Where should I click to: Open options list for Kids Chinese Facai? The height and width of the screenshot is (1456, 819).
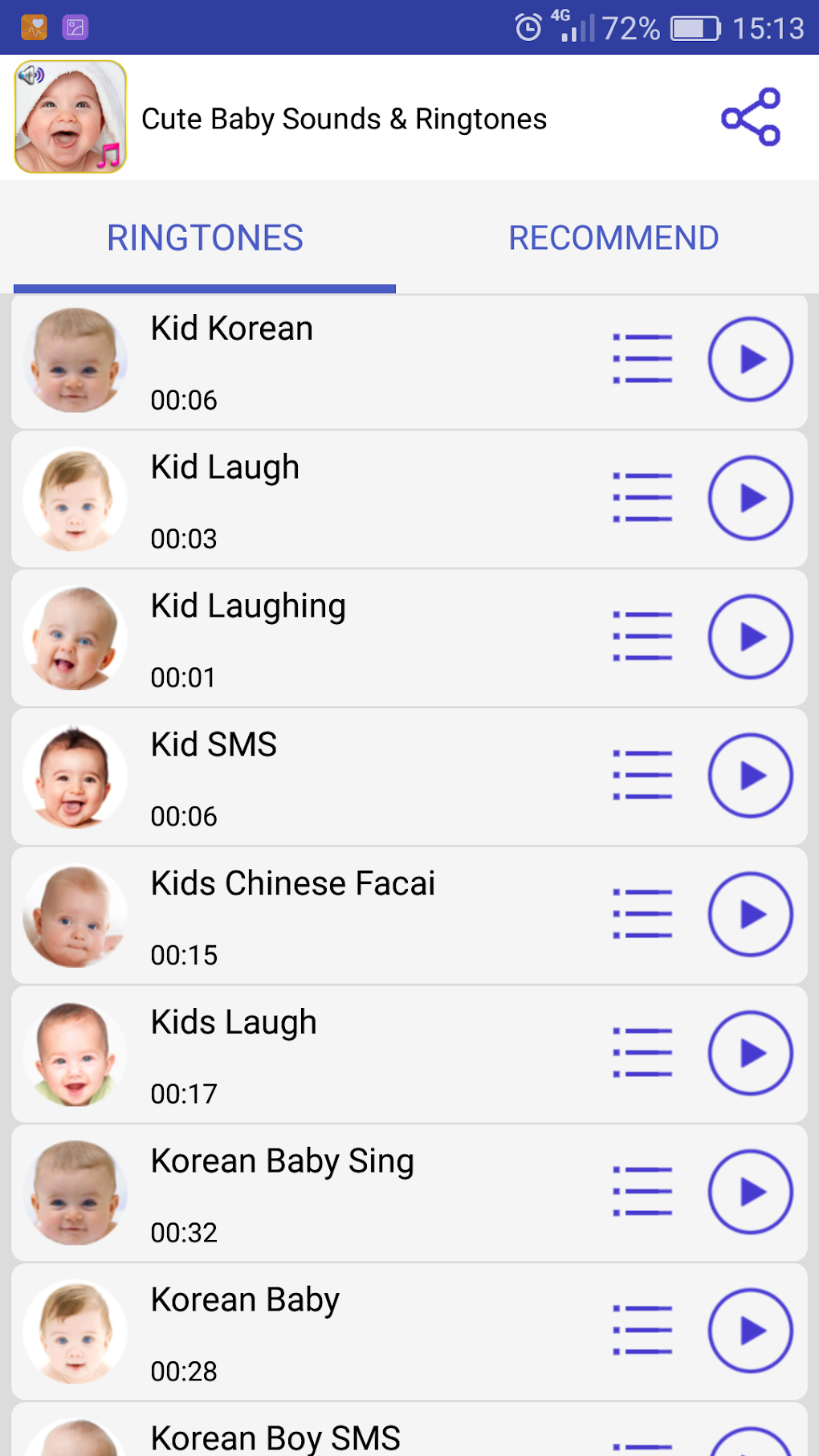(642, 914)
